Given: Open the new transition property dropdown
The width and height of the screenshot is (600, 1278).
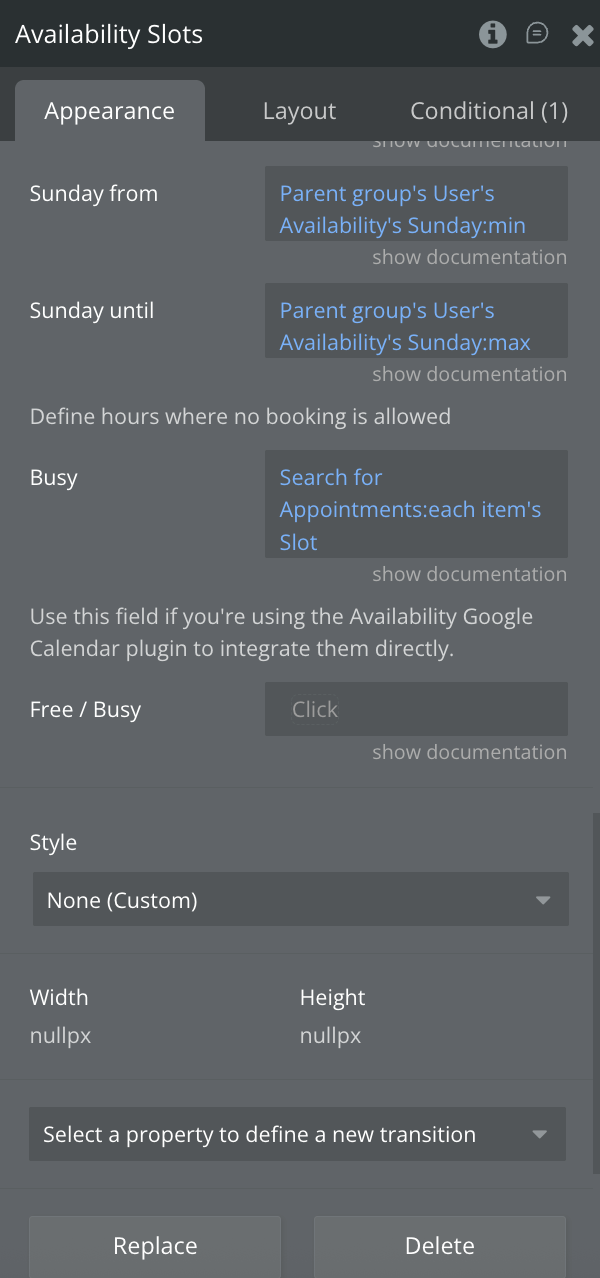Looking at the screenshot, I should click(298, 1135).
